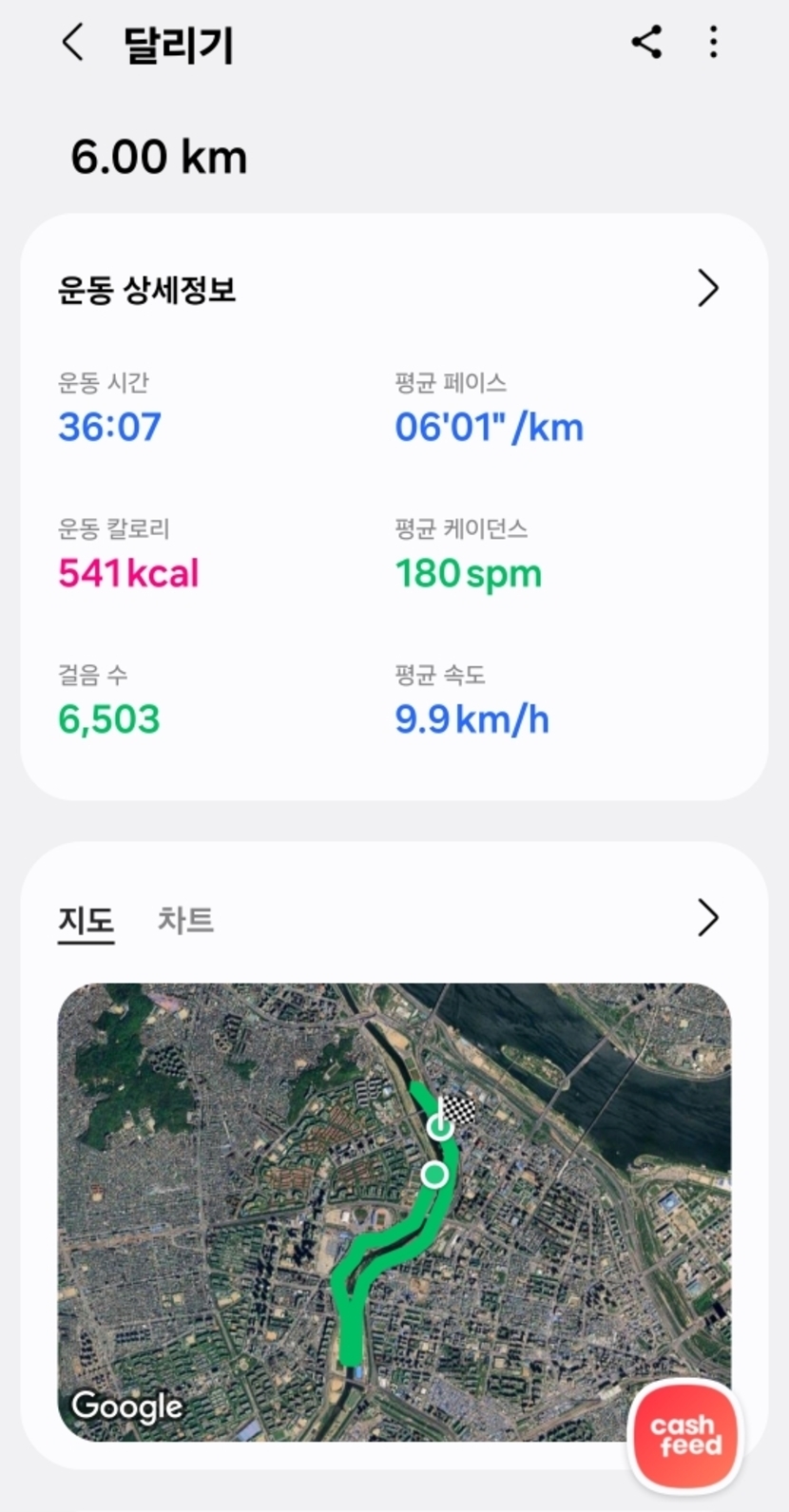Open the more options menu

tap(713, 43)
